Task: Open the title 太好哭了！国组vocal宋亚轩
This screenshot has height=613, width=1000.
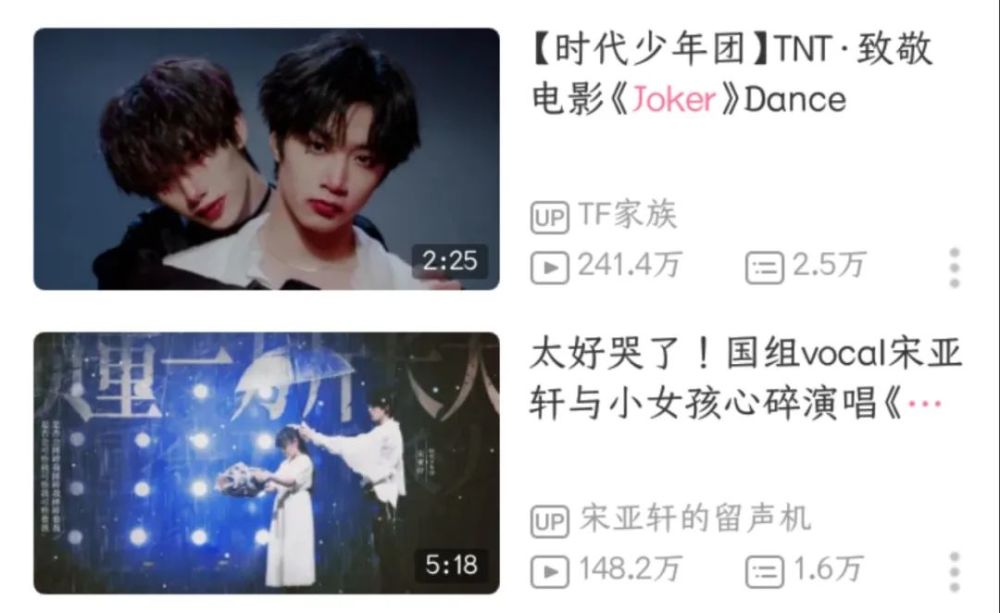Action: click(x=745, y=379)
